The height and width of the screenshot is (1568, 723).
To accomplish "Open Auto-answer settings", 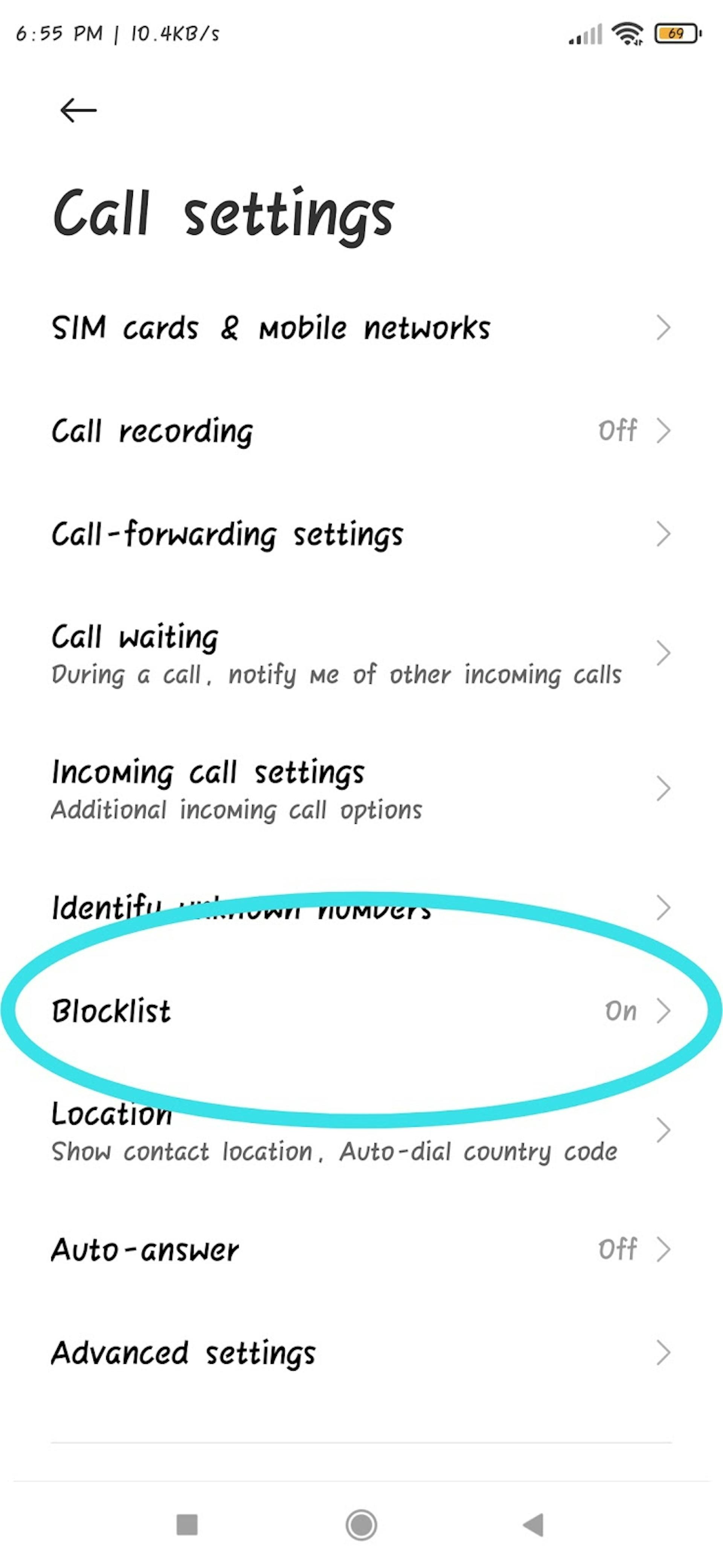I will point(361,1250).
